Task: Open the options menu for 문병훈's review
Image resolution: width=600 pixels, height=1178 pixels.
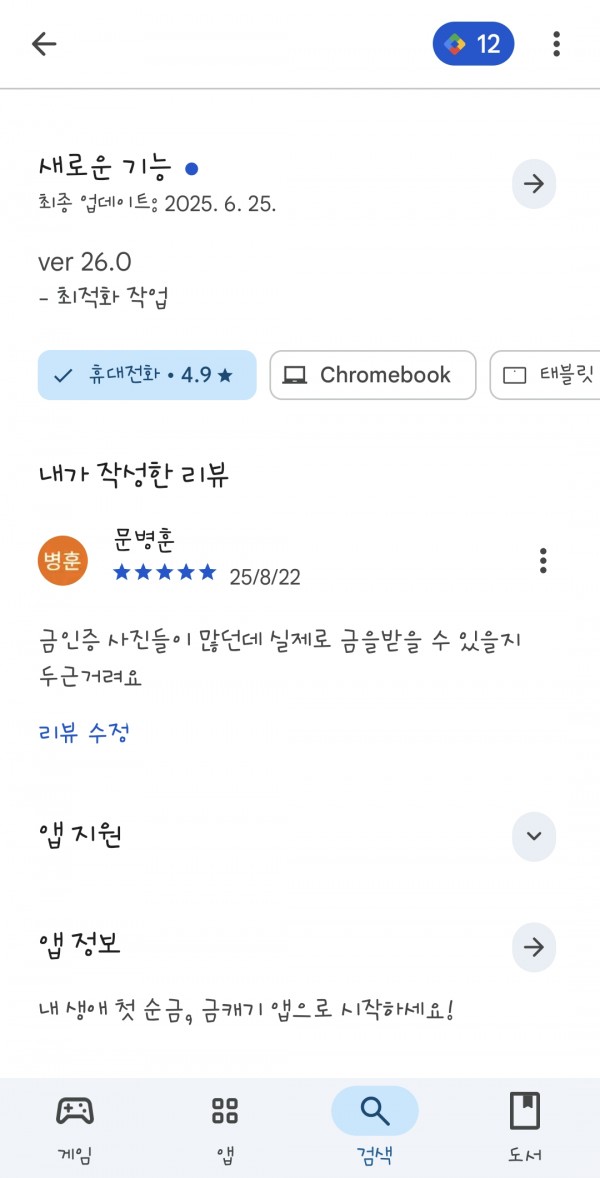Action: pyautogui.click(x=543, y=560)
